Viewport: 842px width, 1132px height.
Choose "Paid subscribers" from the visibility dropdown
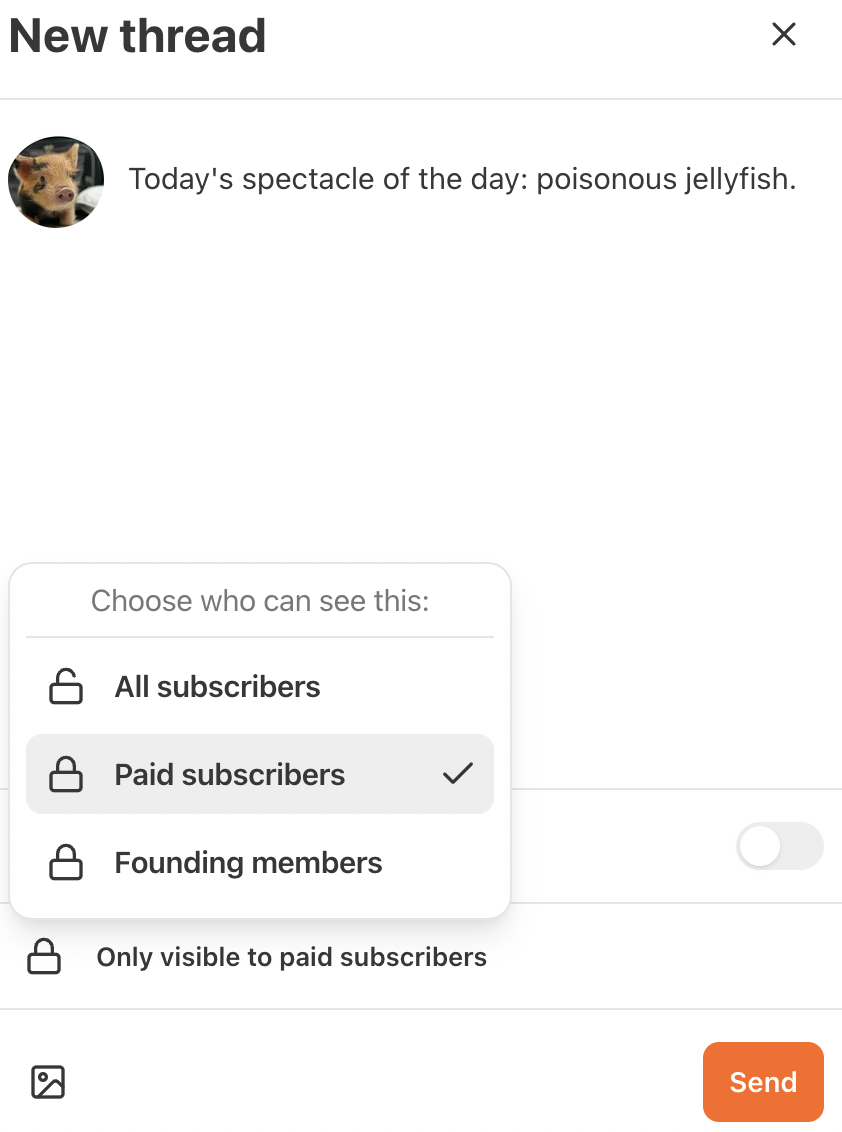(230, 774)
